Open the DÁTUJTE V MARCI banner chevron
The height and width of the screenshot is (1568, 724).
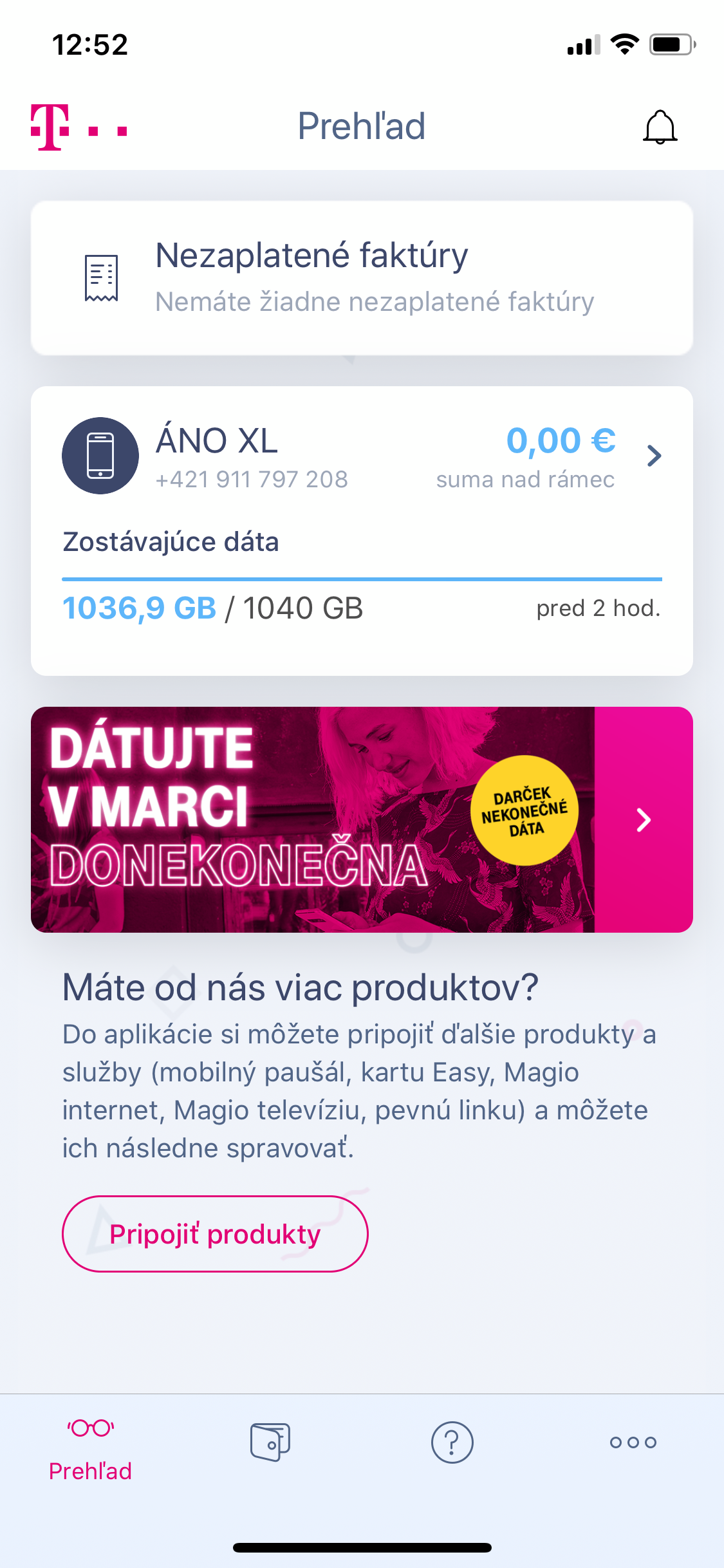(x=643, y=819)
